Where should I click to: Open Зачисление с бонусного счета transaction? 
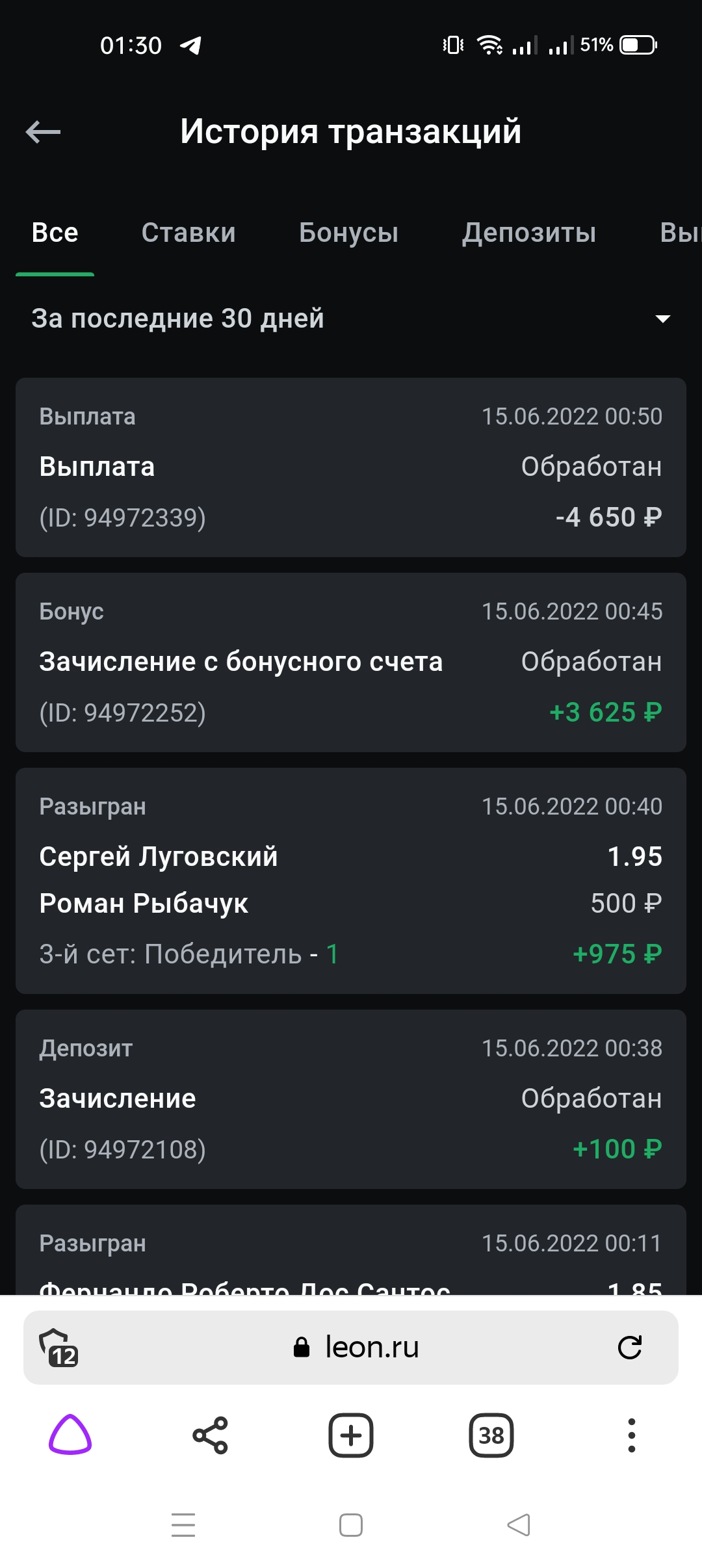(351, 662)
